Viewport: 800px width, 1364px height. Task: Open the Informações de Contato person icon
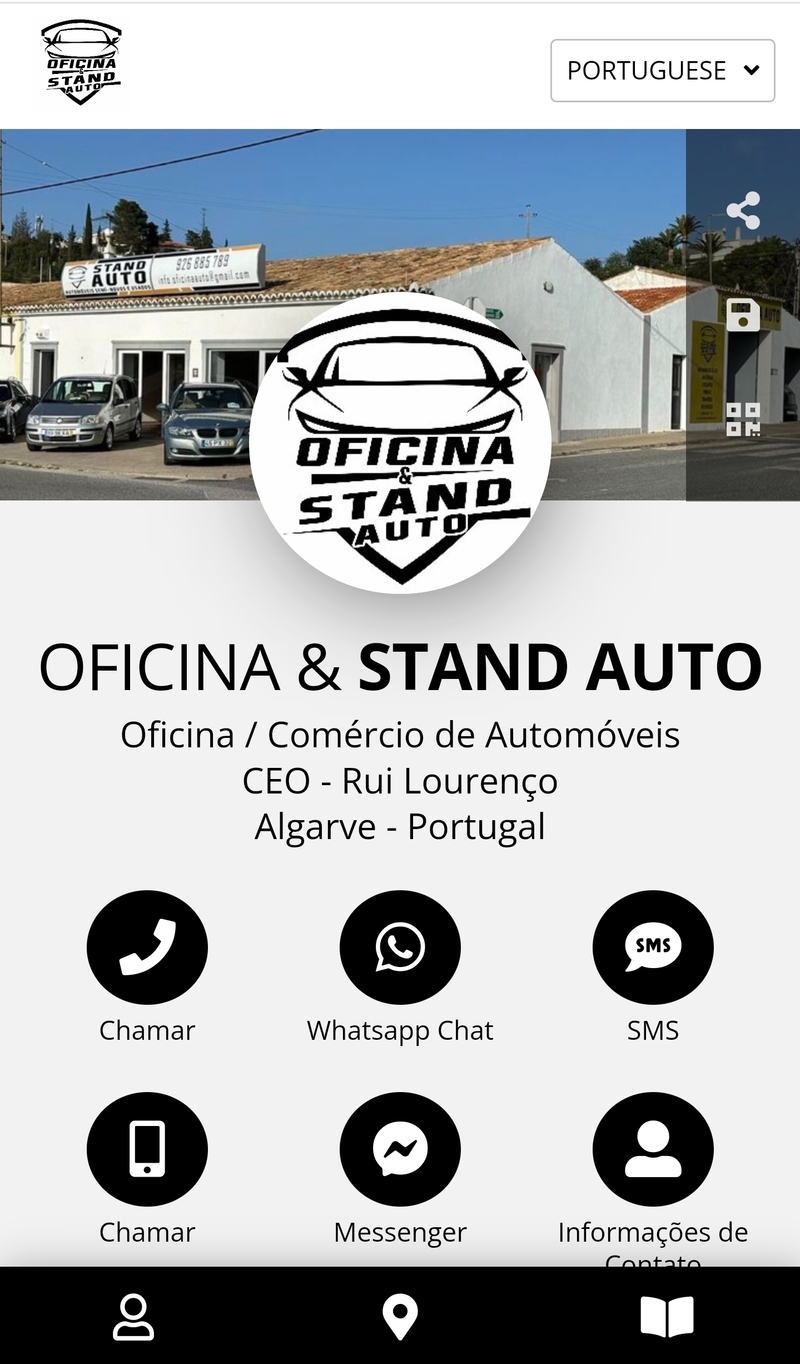coord(653,1150)
